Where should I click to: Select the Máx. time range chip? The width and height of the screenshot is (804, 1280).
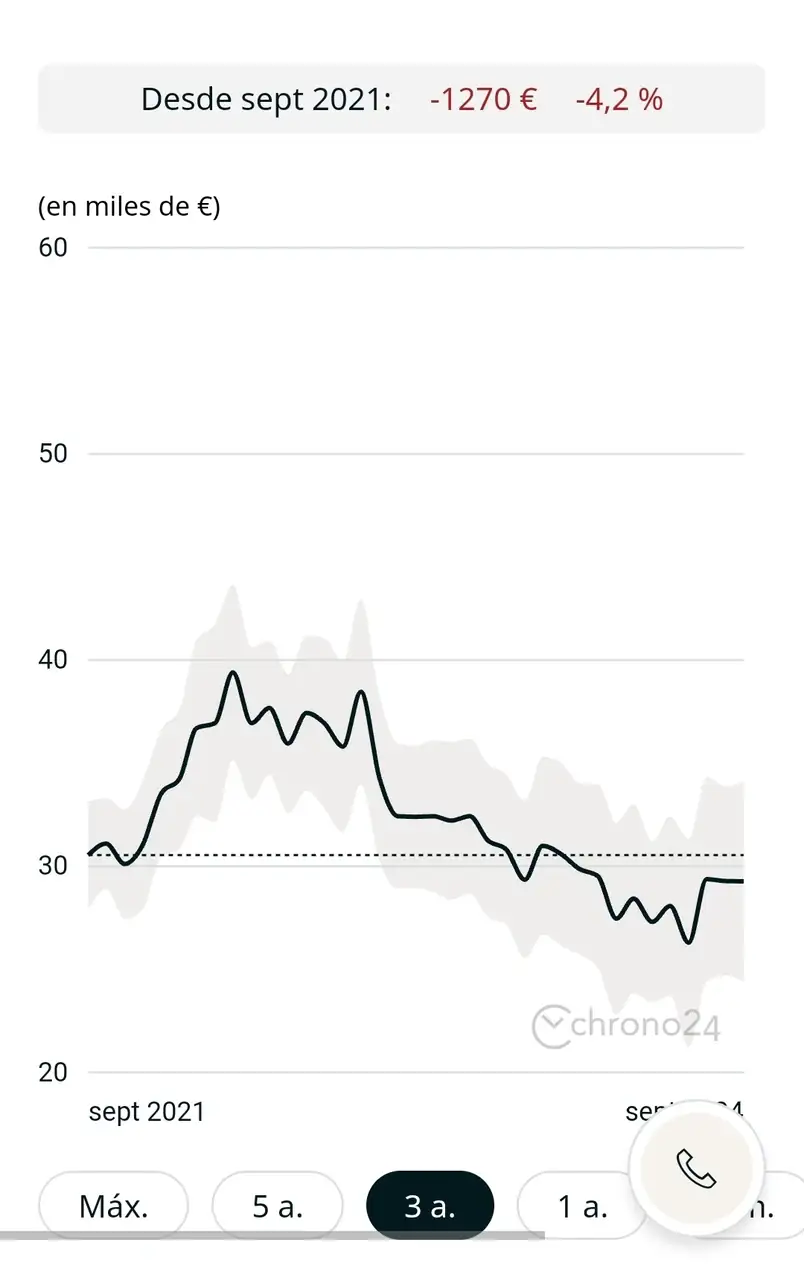113,1206
